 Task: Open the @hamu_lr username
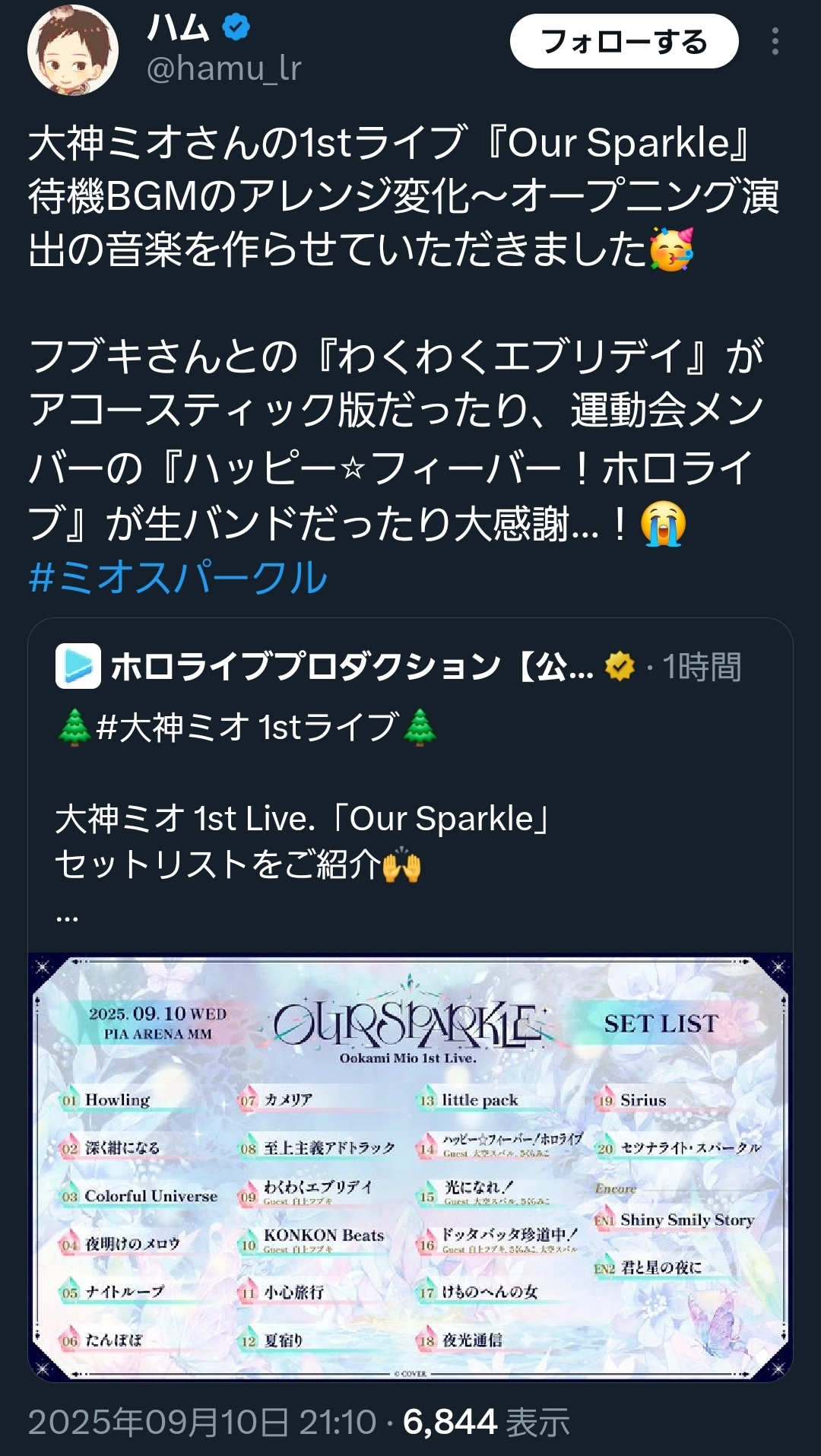(x=223, y=68)
